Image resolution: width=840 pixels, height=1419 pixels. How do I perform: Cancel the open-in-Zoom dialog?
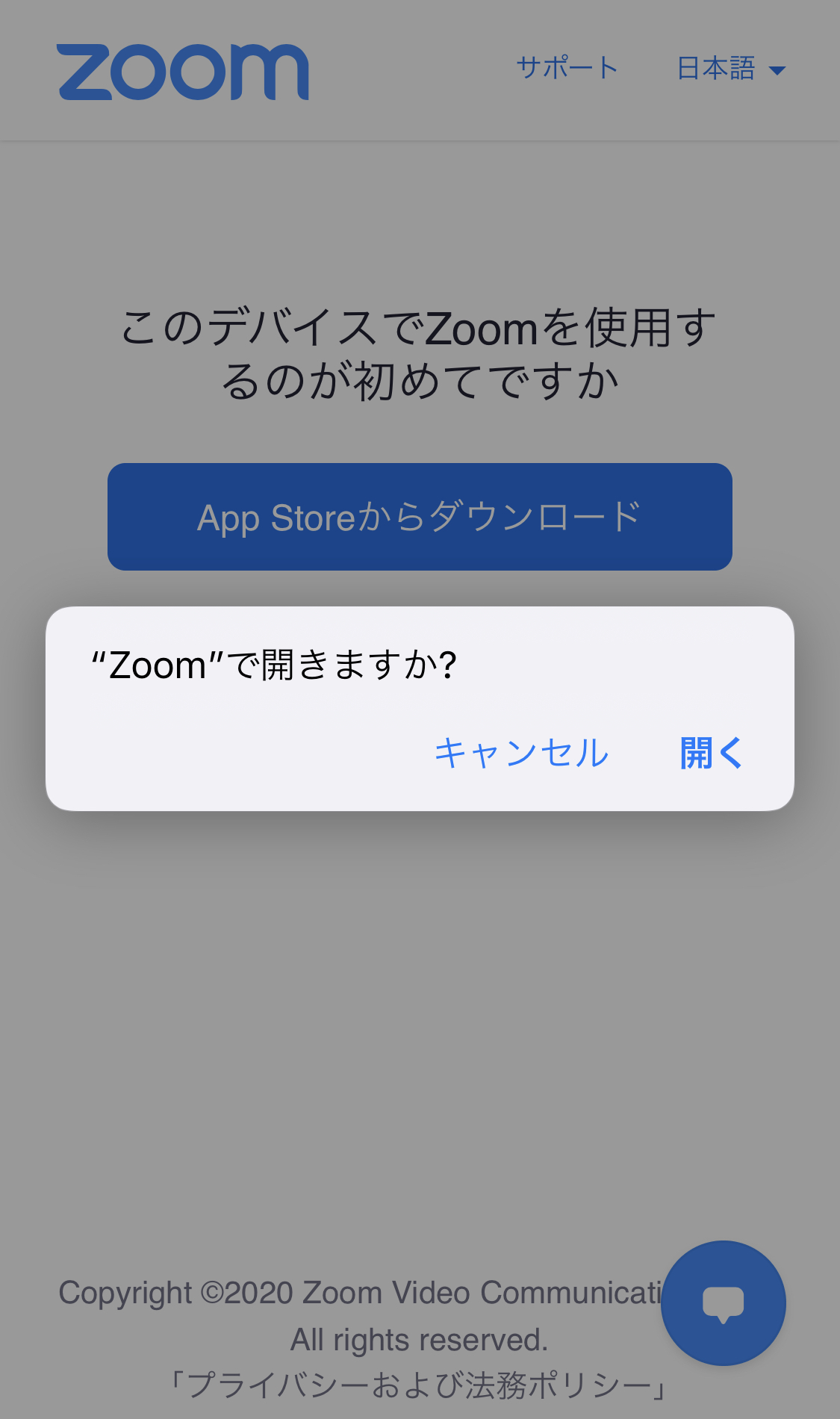[x=521, y=752]
